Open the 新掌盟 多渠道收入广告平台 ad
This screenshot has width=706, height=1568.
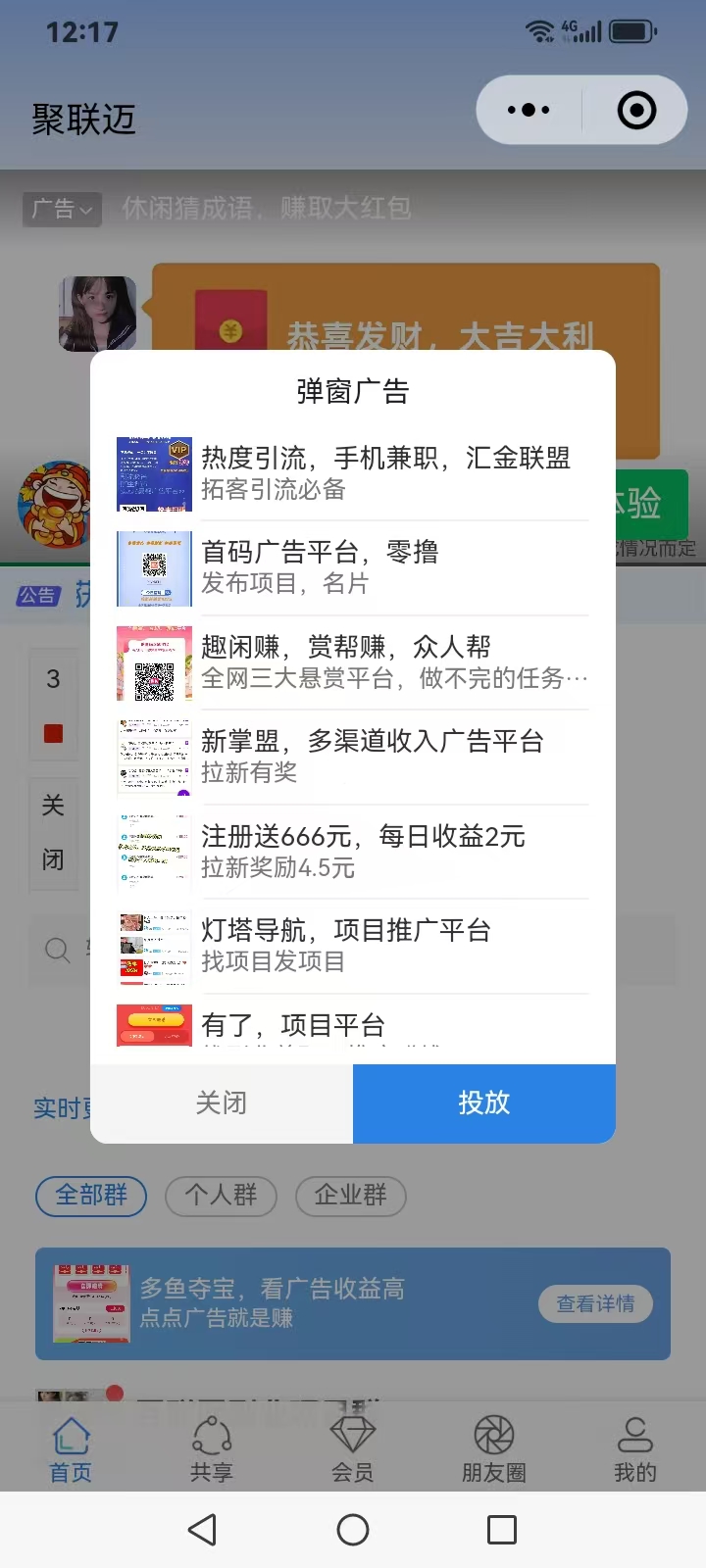tap(353, 757)
